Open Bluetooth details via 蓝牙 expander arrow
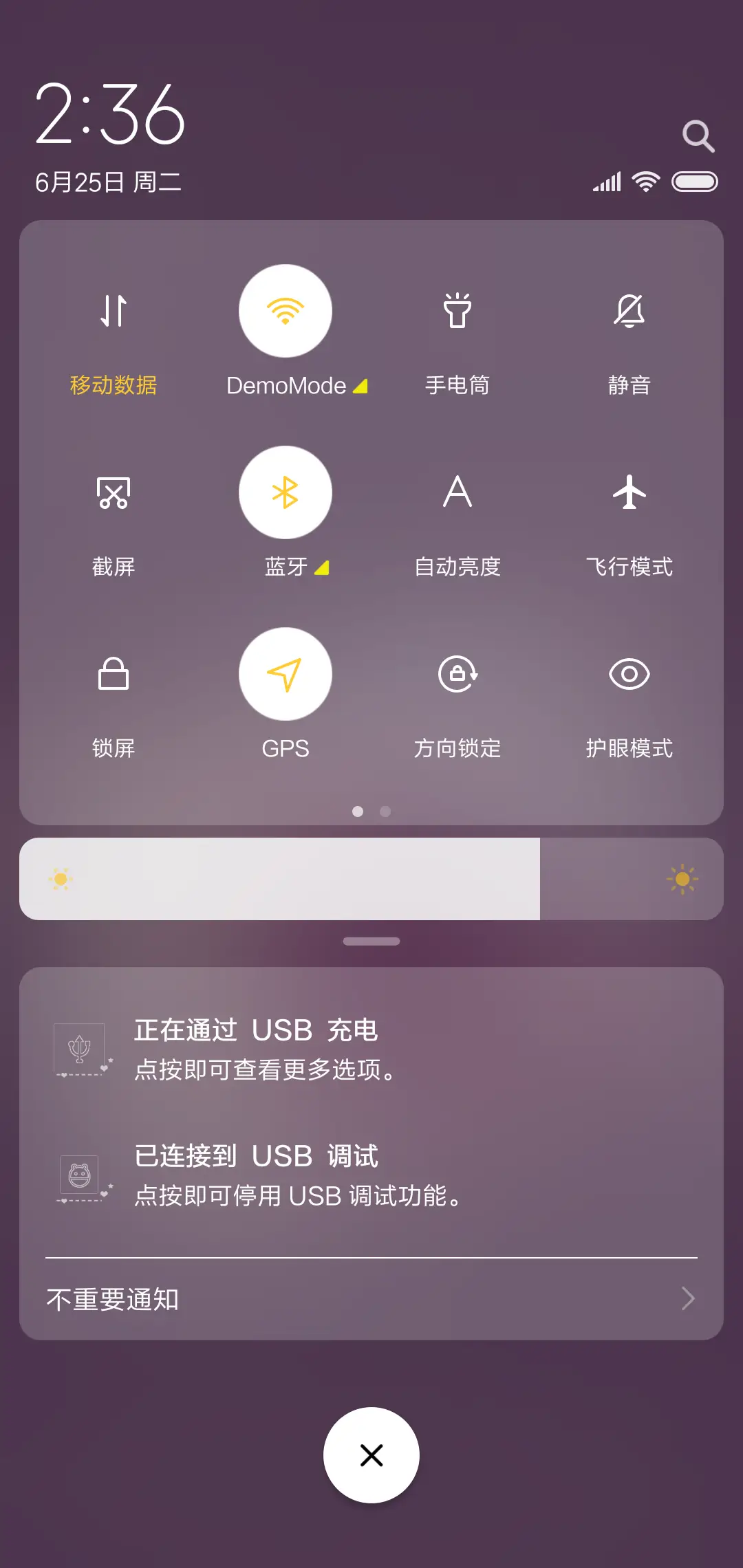The height and width of the screenshot is (1568, 743). [321, 567]
